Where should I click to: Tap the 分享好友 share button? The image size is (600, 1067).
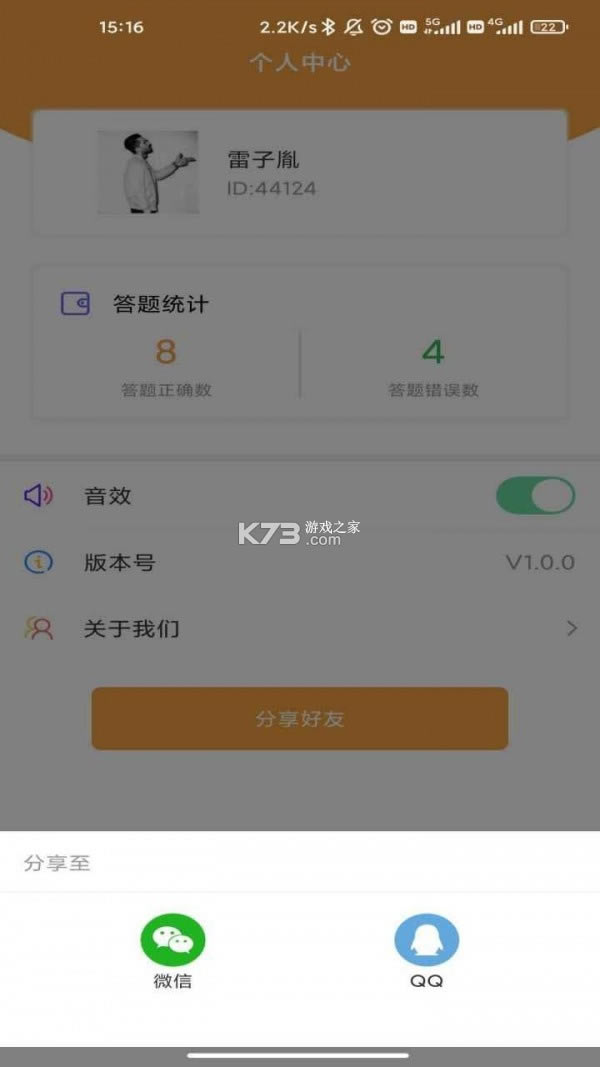pos(300,718)
